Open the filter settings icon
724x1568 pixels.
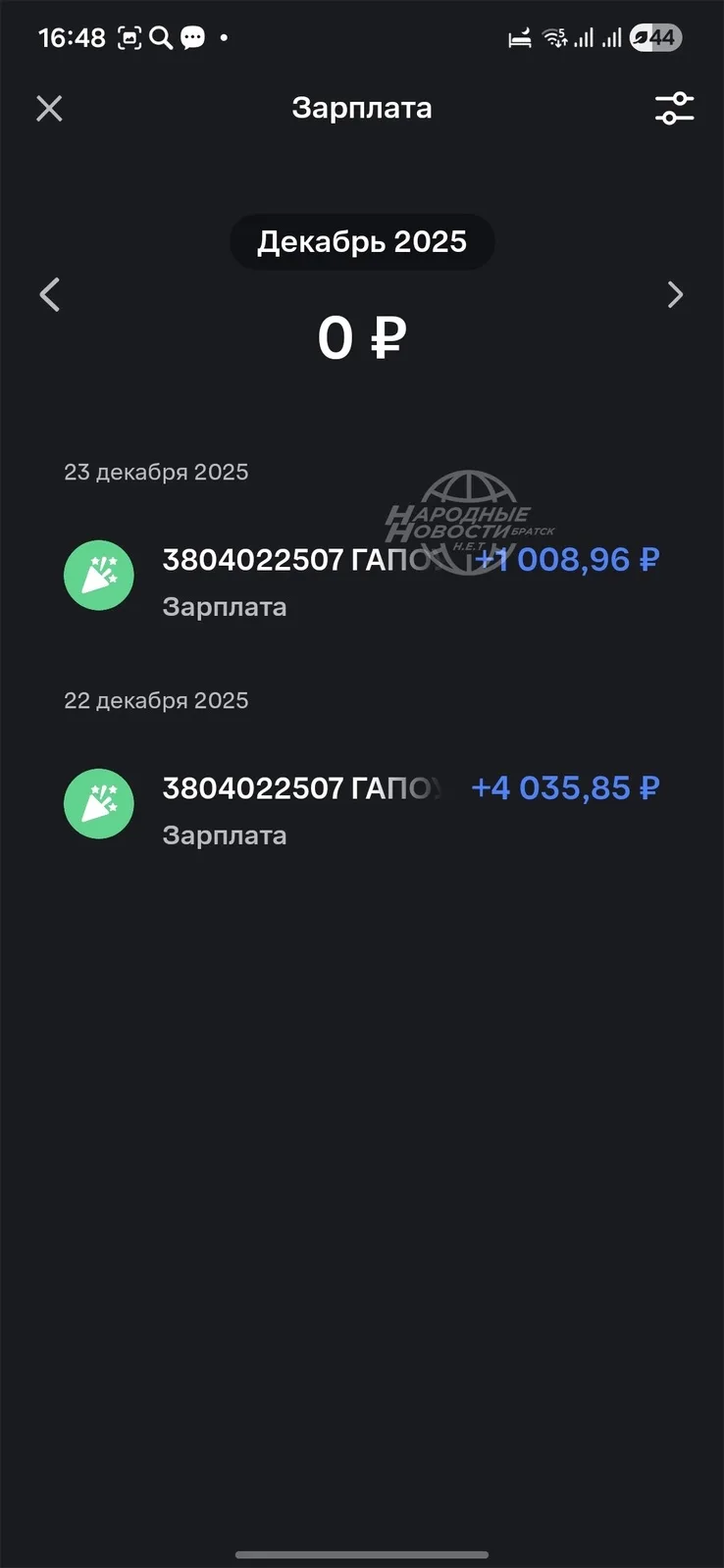(x=674, y=108)
